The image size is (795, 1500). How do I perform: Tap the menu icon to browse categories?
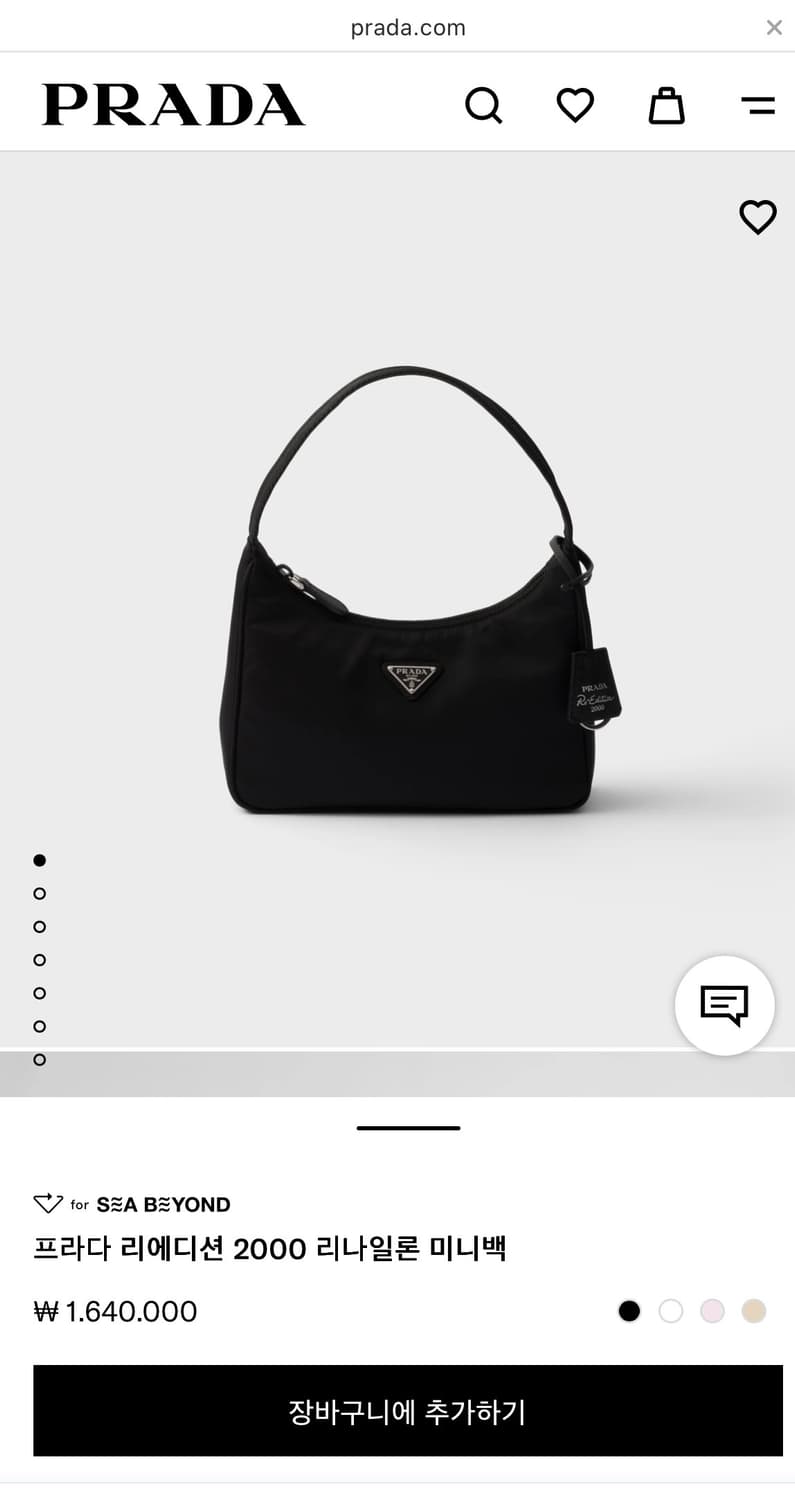(758, 104)
